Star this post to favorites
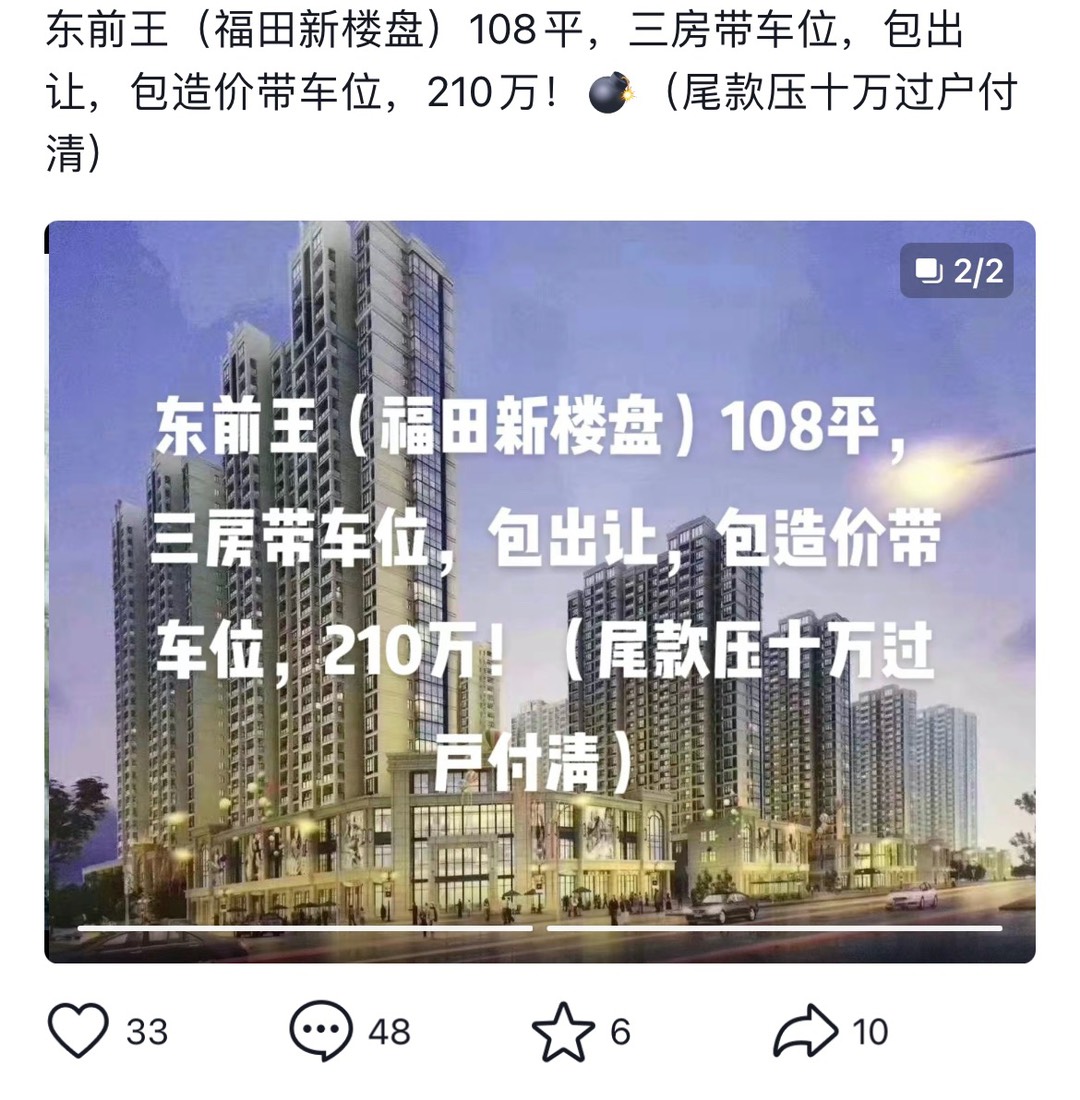This screenshot has width=1080, height=1100. click(x=563, y=1033)
